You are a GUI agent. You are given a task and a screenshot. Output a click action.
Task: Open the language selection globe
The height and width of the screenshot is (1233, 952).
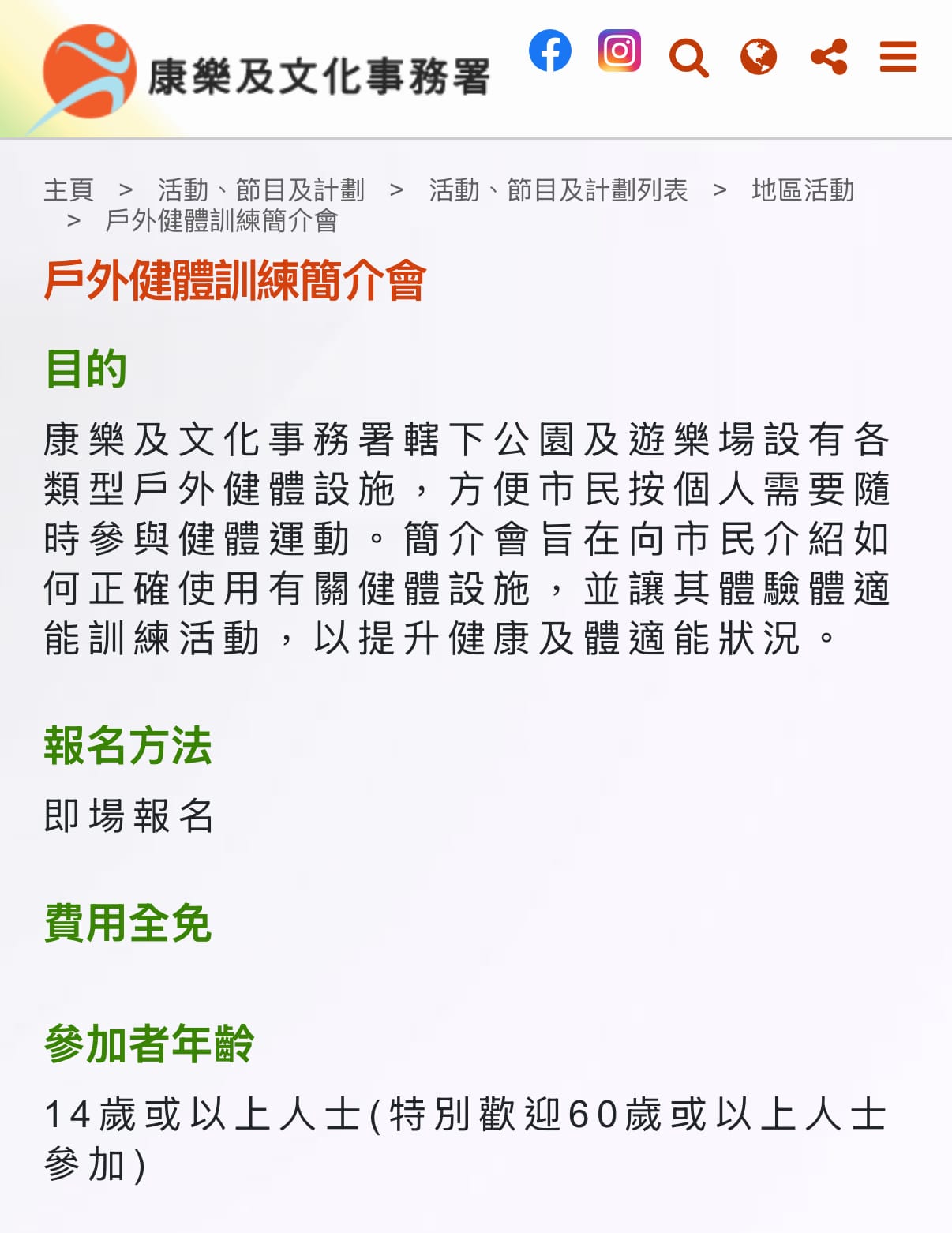point(759,57)
